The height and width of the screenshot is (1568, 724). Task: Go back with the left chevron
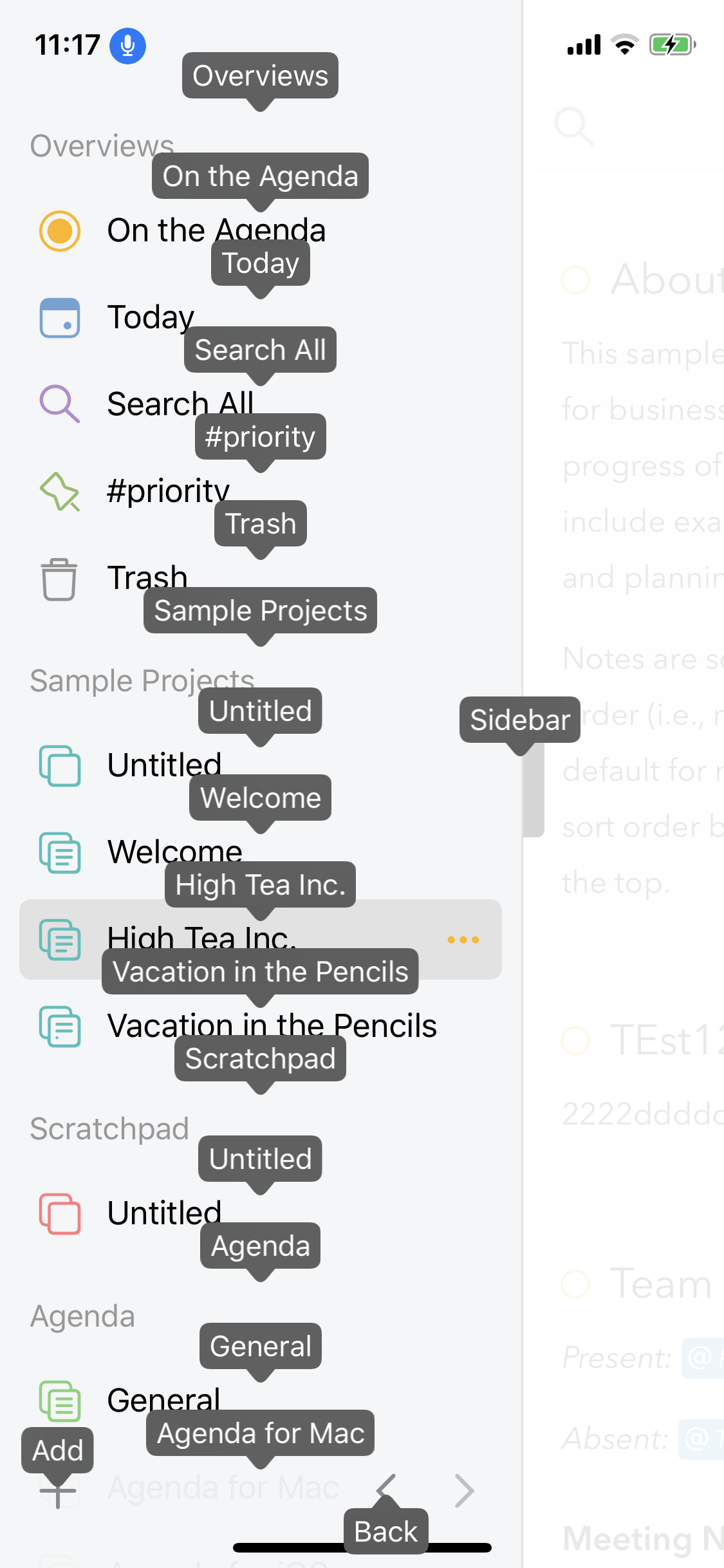click(x=386, y=1491)
